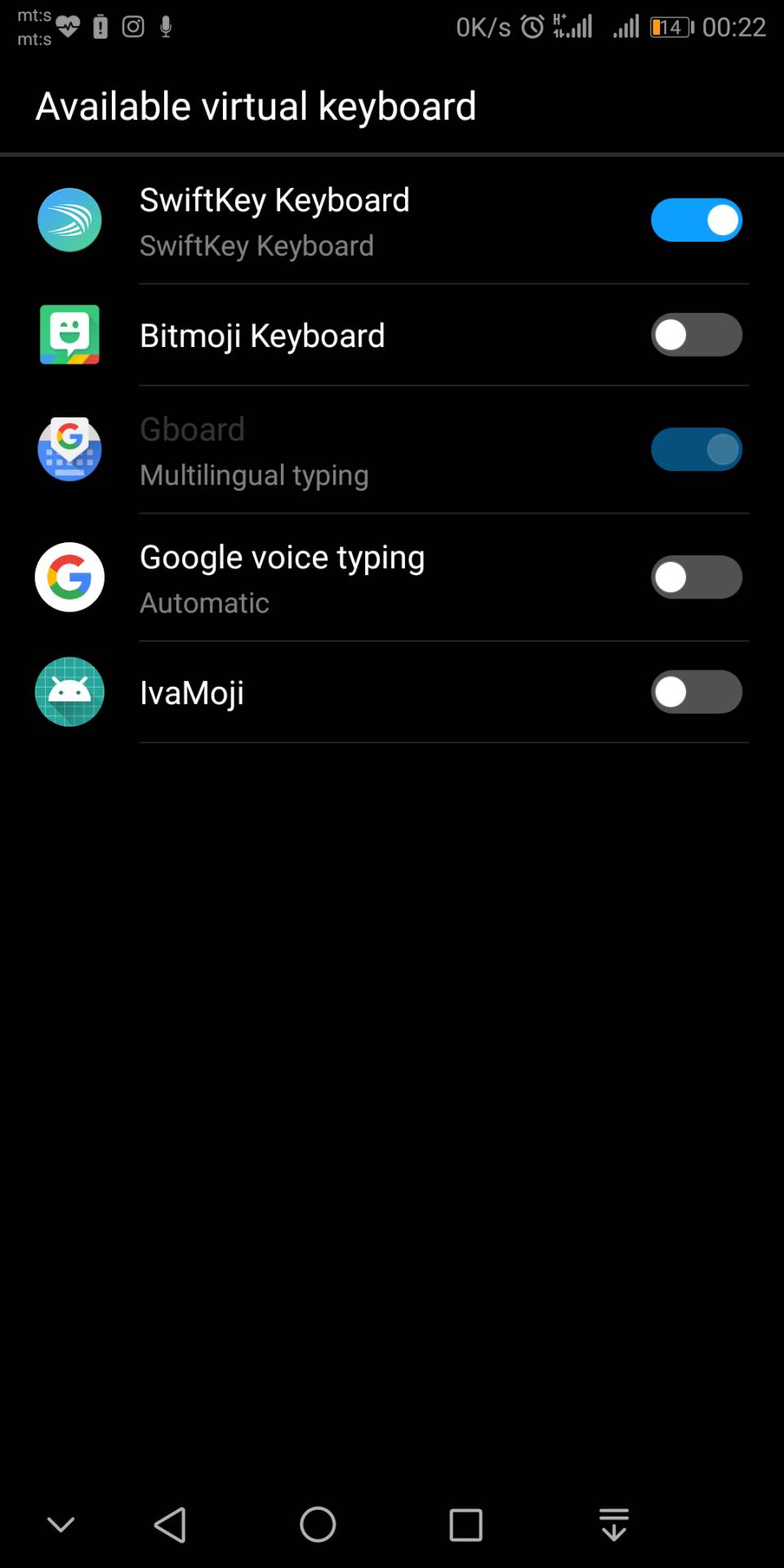Enable the IvaMoji keyboard switch
This screenshot has width=784, height=1568.
(696, 693)
